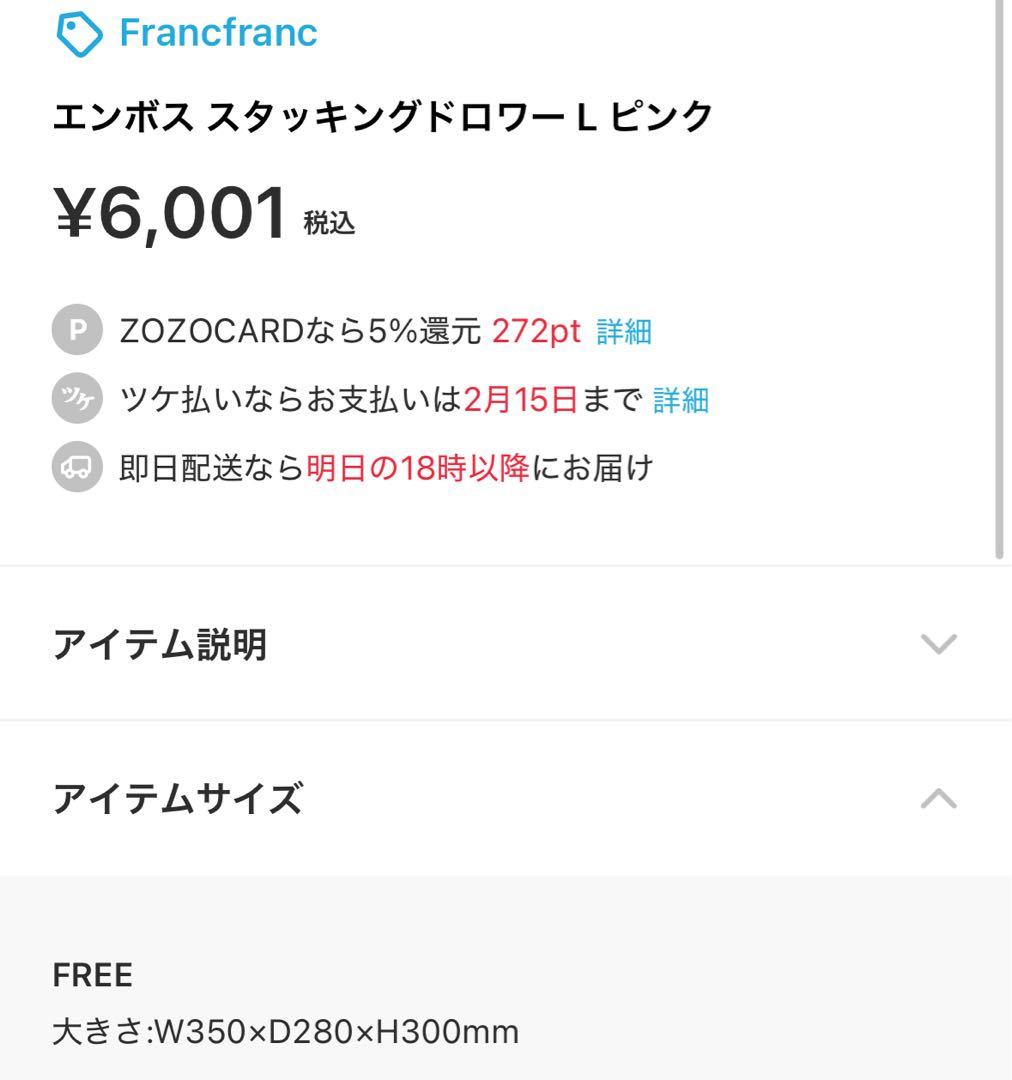Click the 272pt points value

(x=537, y=331)
